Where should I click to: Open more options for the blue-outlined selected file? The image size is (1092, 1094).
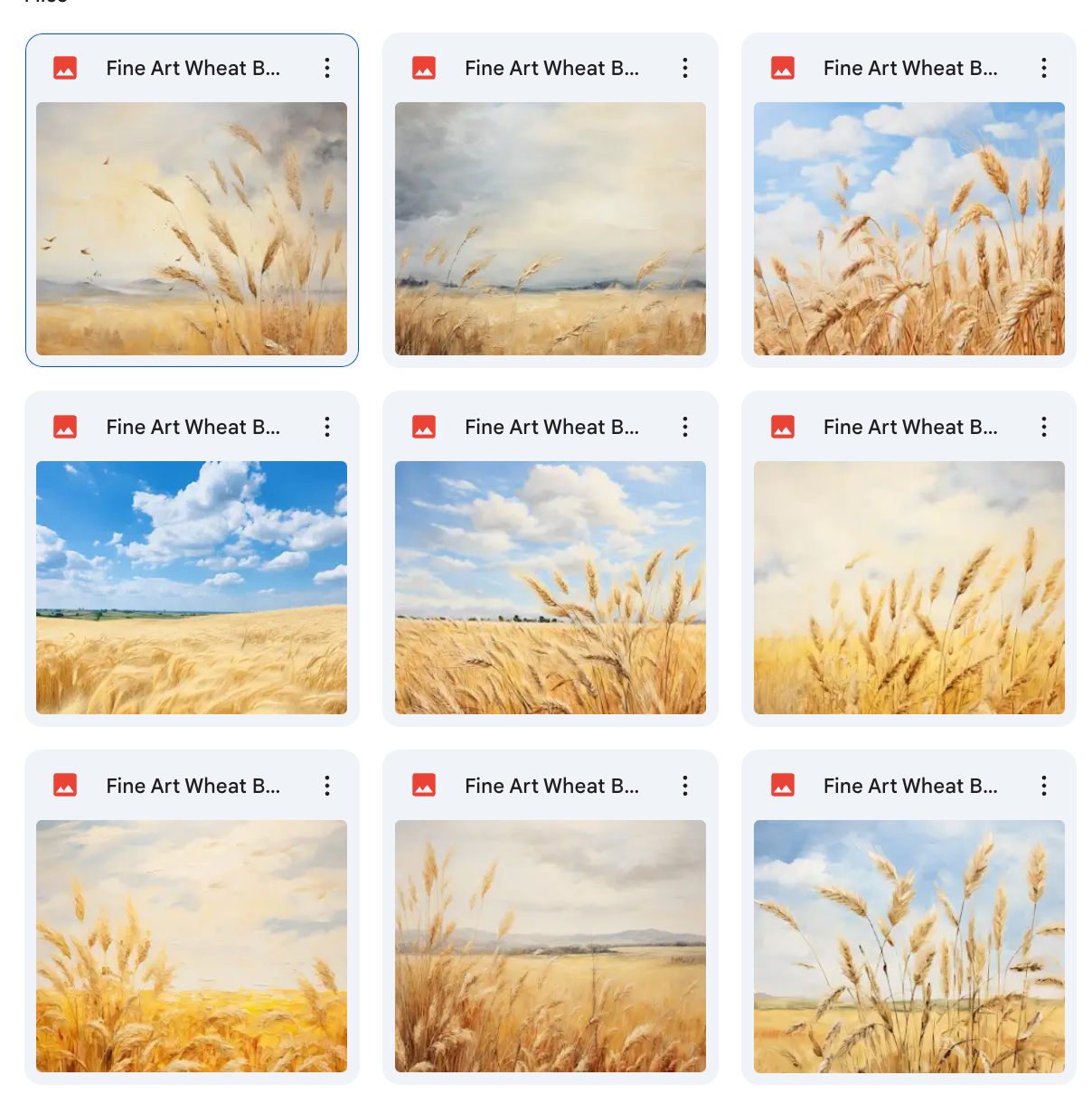click(x=327, y=68)
